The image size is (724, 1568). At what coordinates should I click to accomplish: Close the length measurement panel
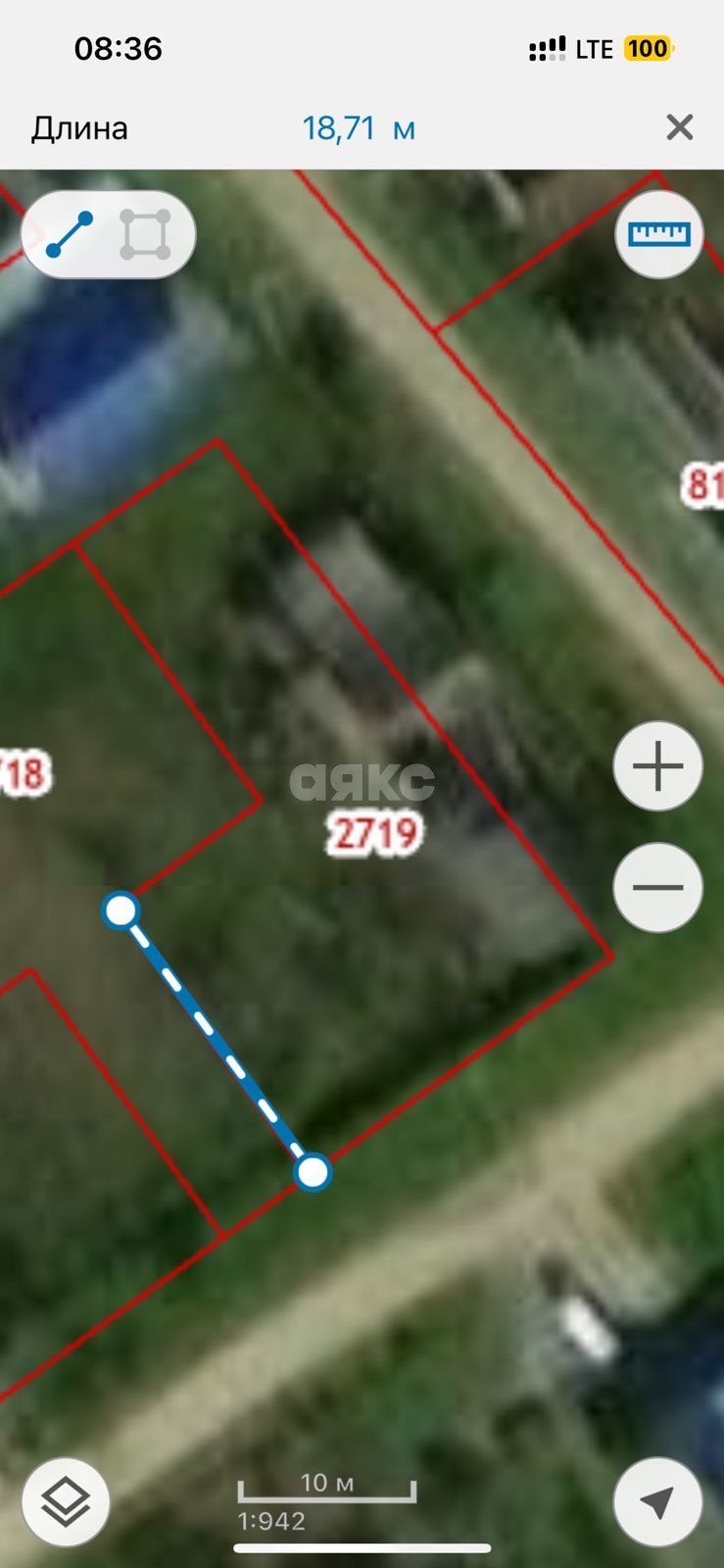[679, 127]
